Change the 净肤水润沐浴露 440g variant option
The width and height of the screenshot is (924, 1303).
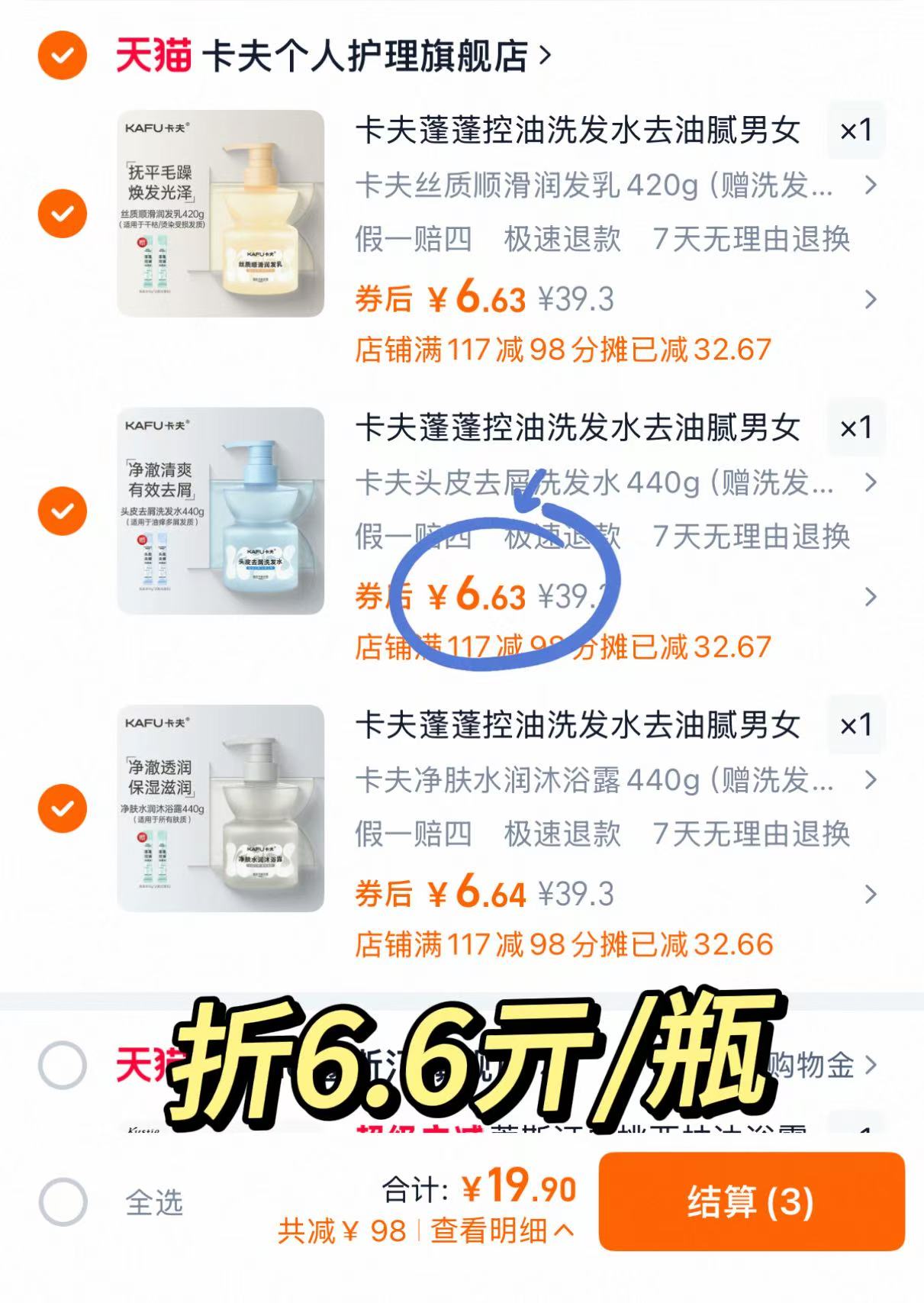click(x=610, y=780)
